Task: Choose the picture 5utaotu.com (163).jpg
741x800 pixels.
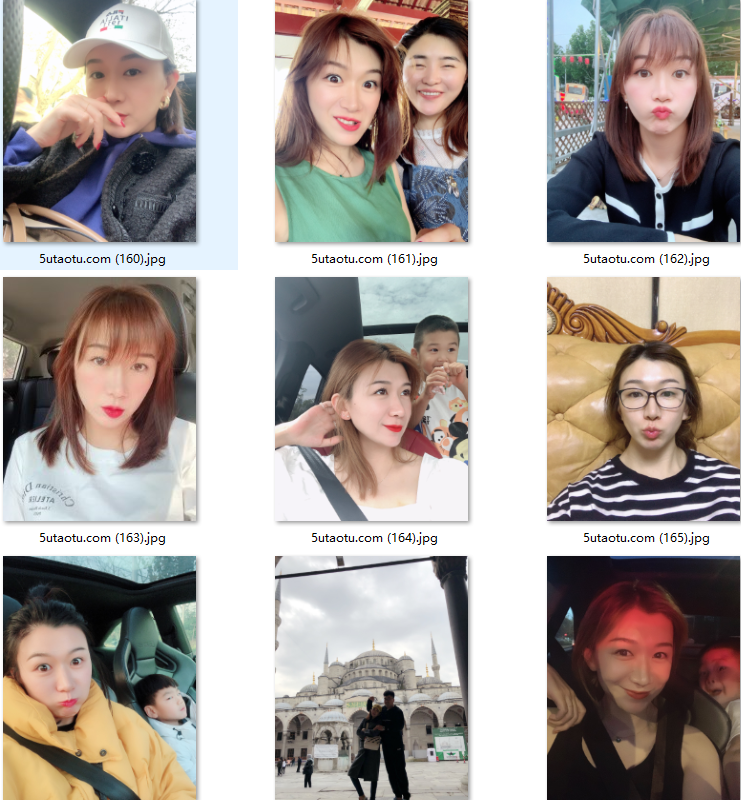Action: (x=100, y=399)
